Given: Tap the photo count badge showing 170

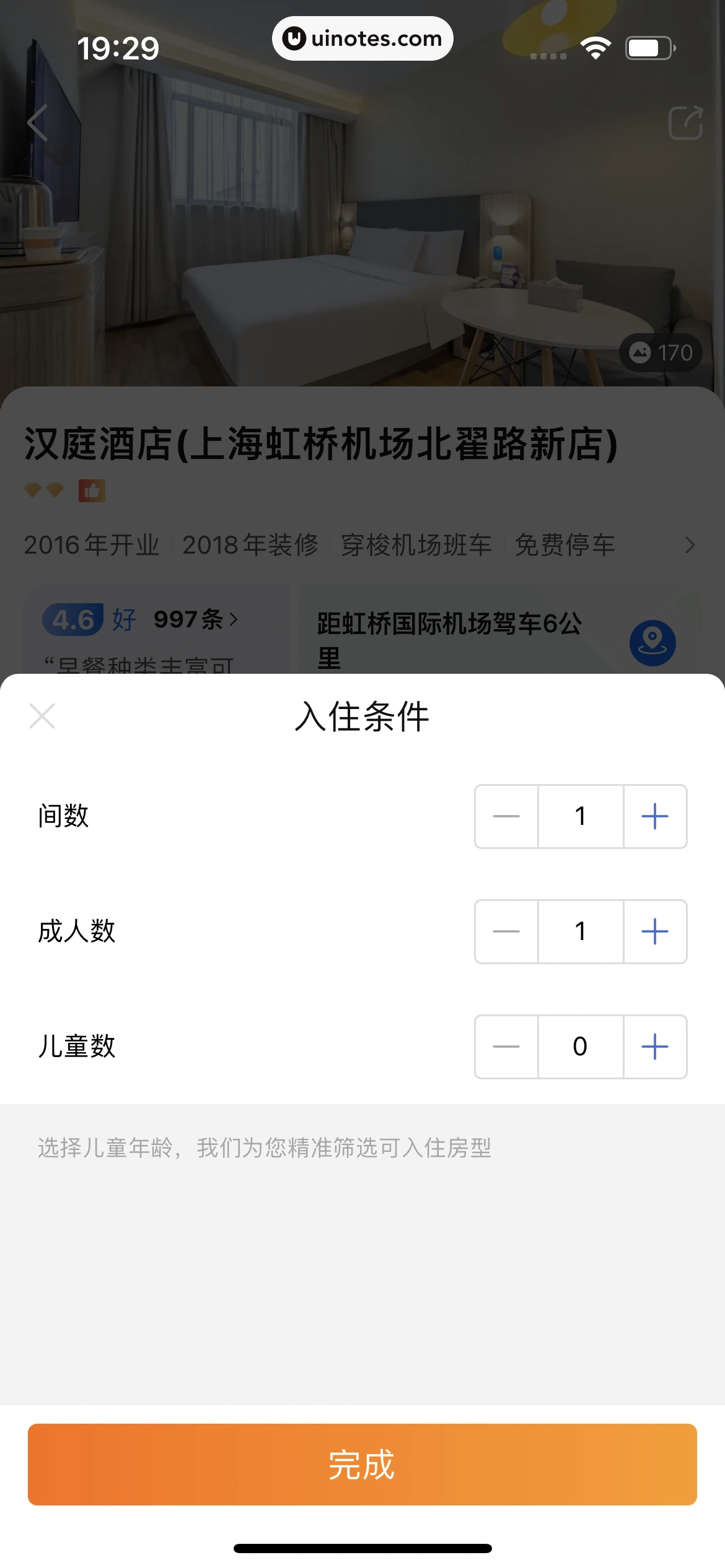Looking at the screenshot, I should (661, 352).
